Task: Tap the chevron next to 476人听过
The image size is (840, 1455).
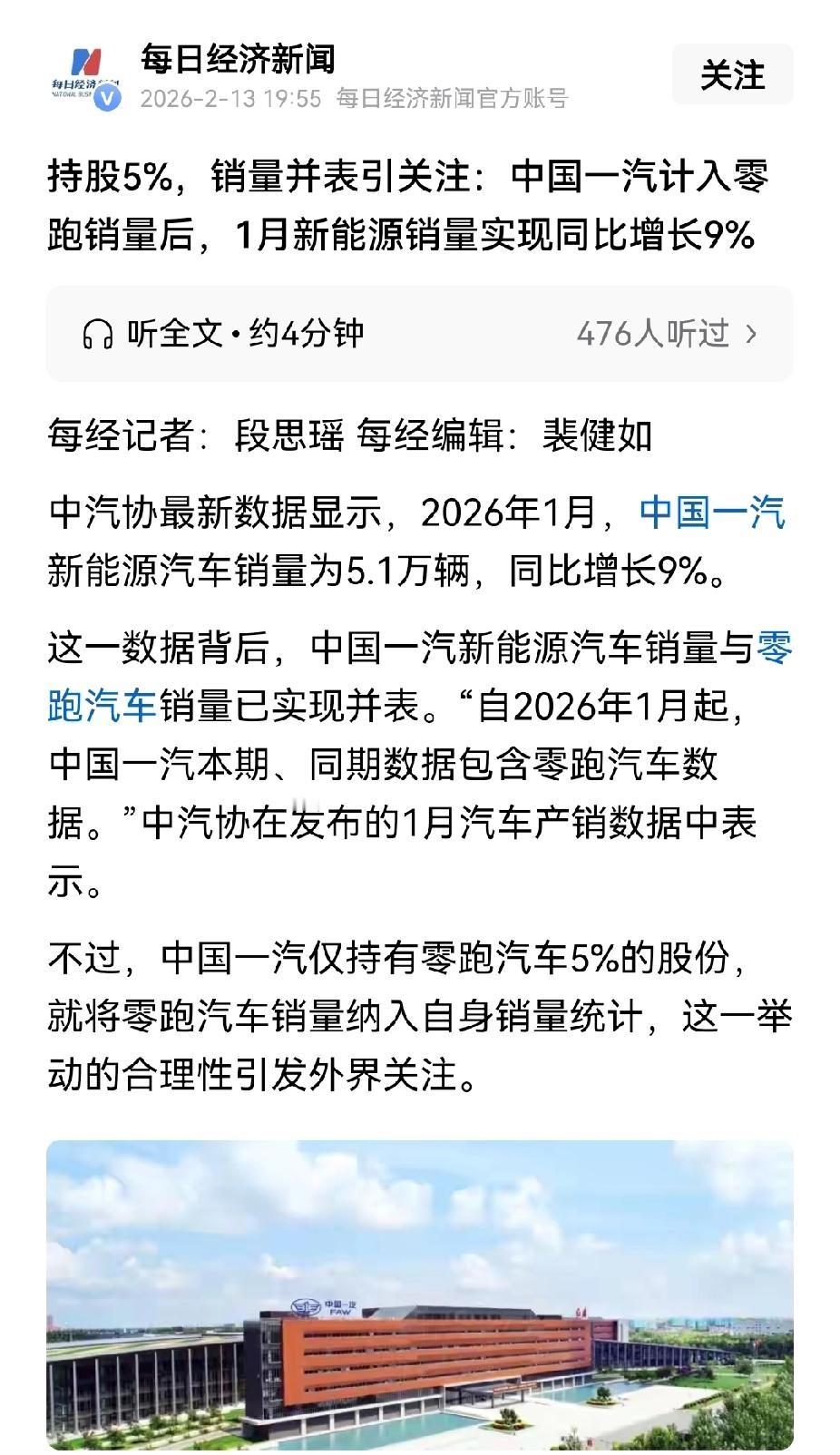Action: [x=753, y=334]
